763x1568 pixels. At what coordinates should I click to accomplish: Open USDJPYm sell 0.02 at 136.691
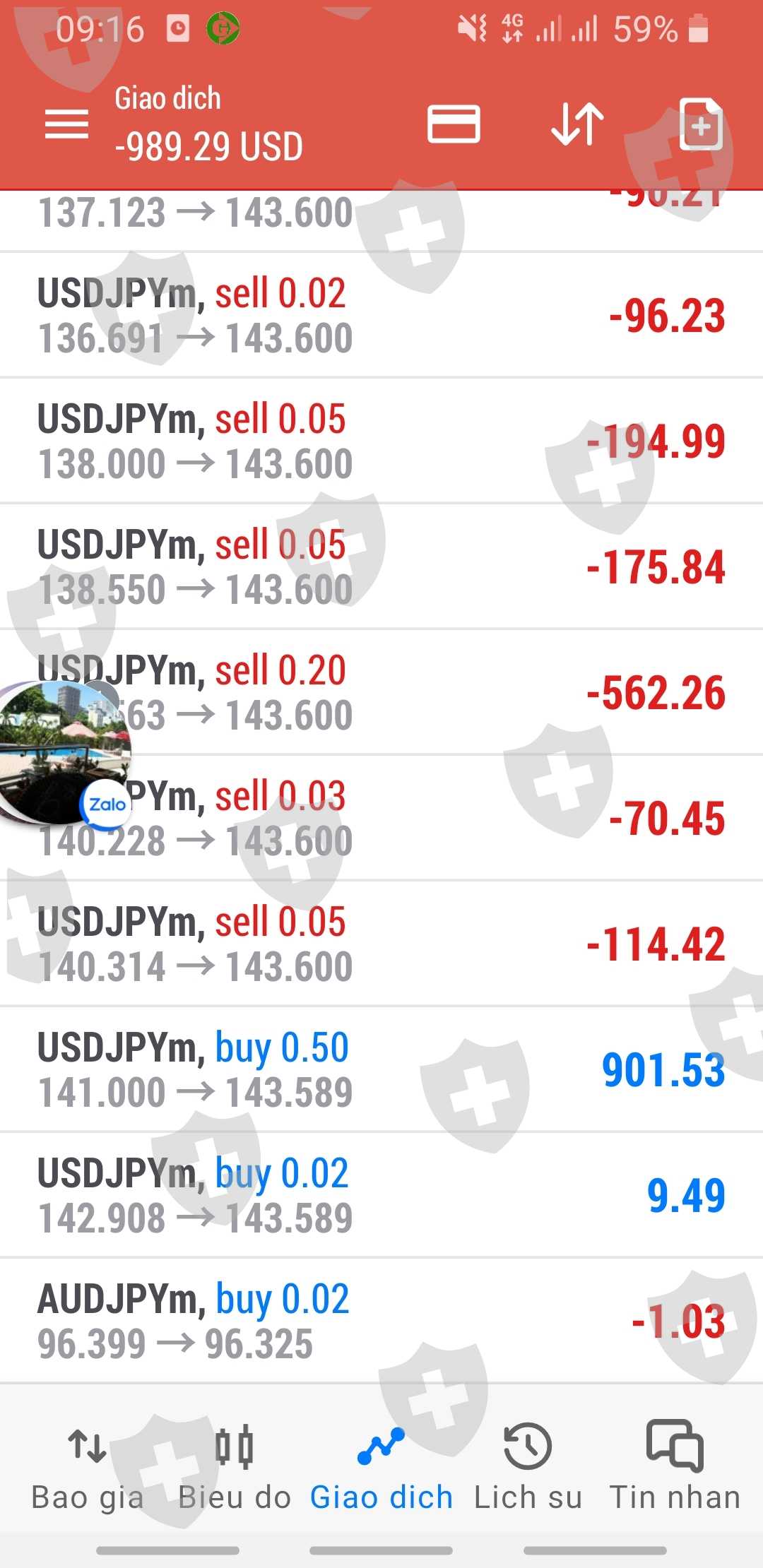coord(381,315)
